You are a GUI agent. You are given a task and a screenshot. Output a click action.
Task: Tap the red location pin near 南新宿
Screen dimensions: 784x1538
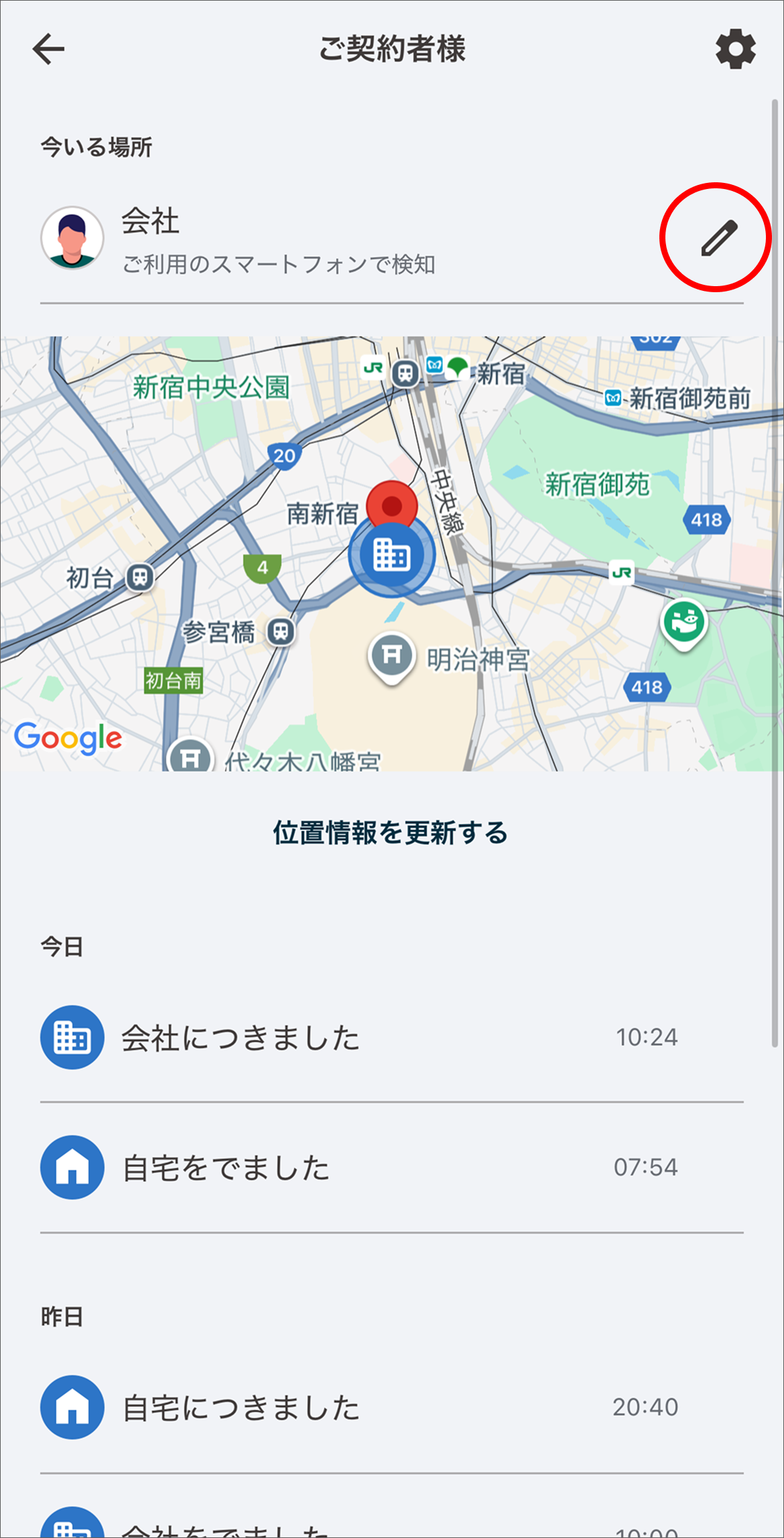(x=391, y=506)
